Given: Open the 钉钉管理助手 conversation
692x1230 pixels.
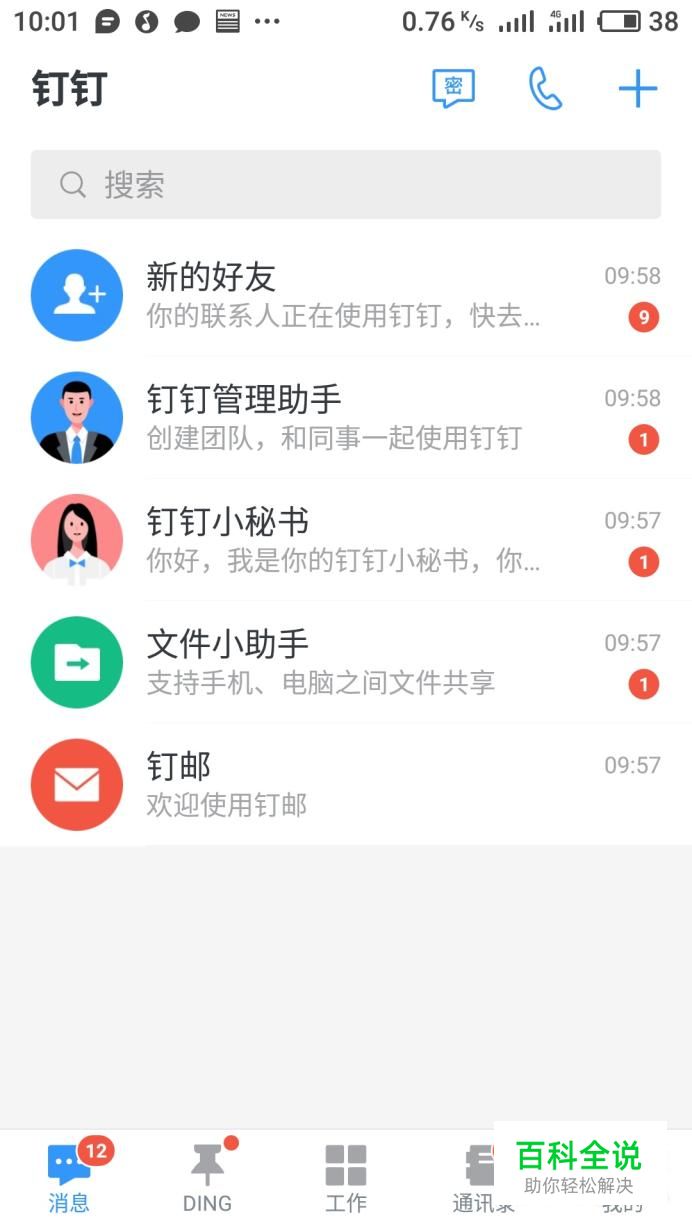Looking at the screenshot, I should (345, 417).
